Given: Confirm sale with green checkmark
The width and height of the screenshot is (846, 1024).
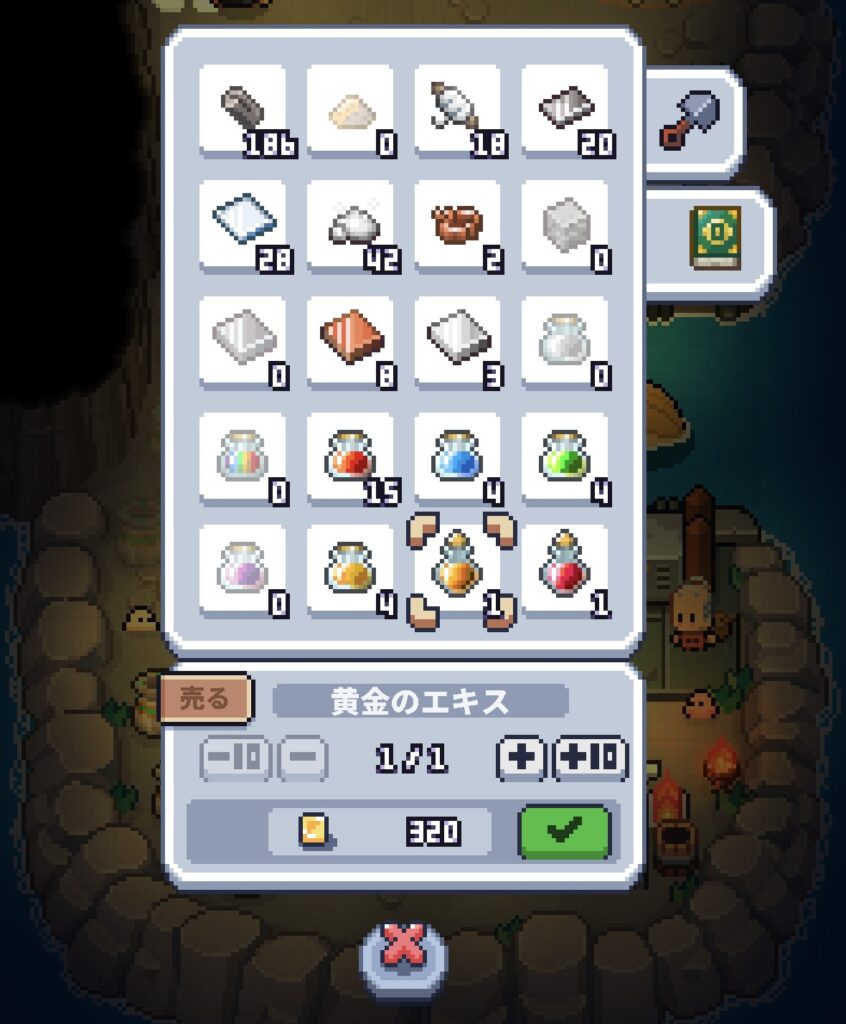Looking at the screenshot, I should [x=564, y=831].
